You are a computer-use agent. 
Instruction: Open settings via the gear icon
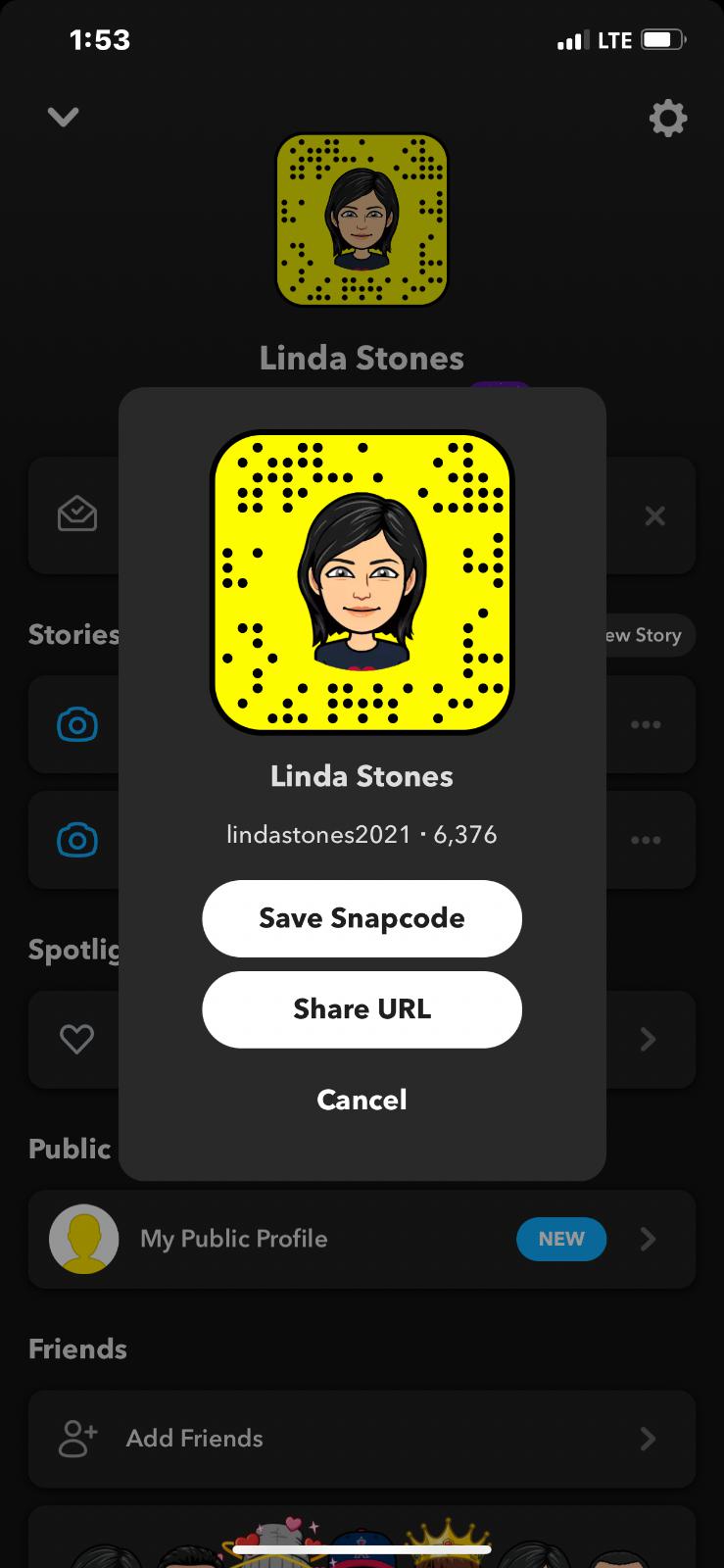(x=668, y=119)
